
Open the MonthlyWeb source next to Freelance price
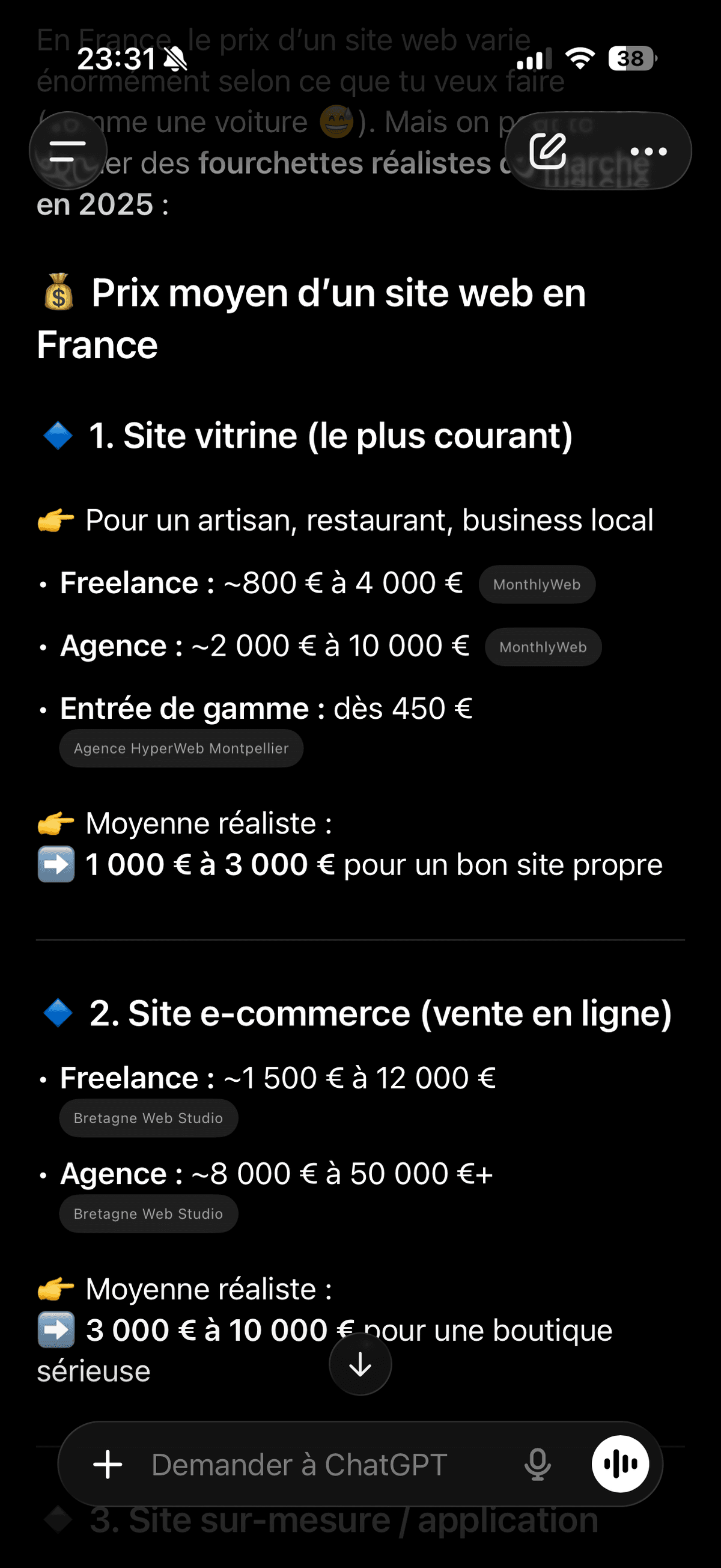pyautogui.click(x=537, y=584)
